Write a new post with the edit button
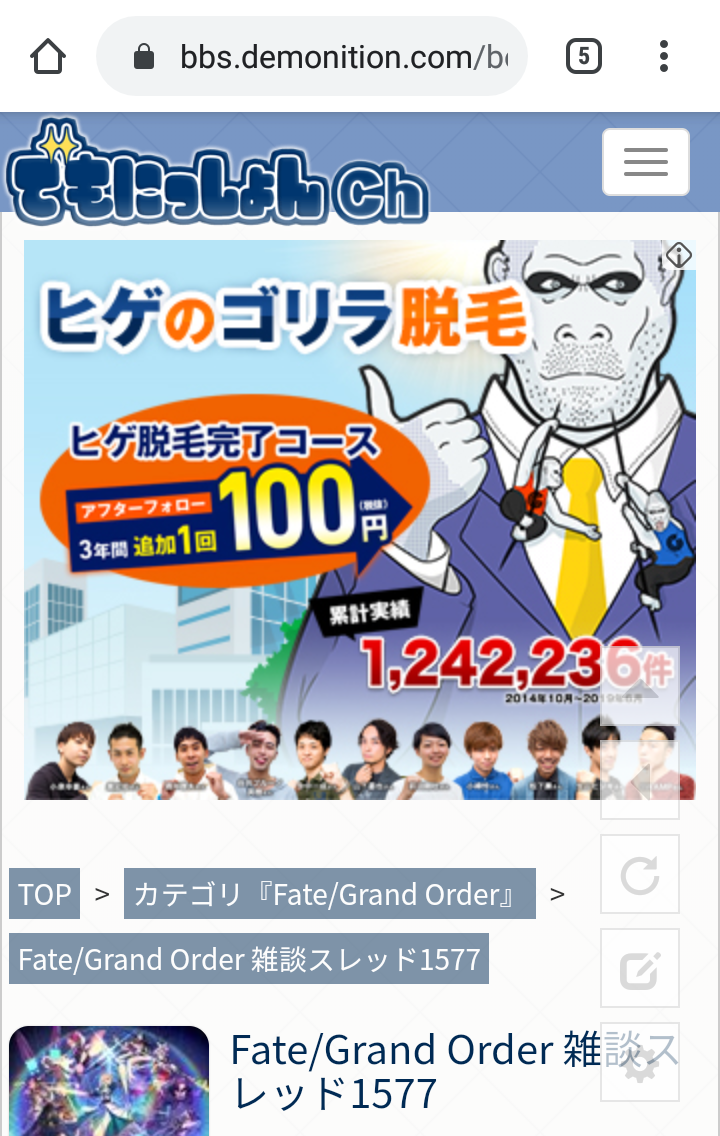Viewport: 720px width, 1136px height. pos(640,968)
